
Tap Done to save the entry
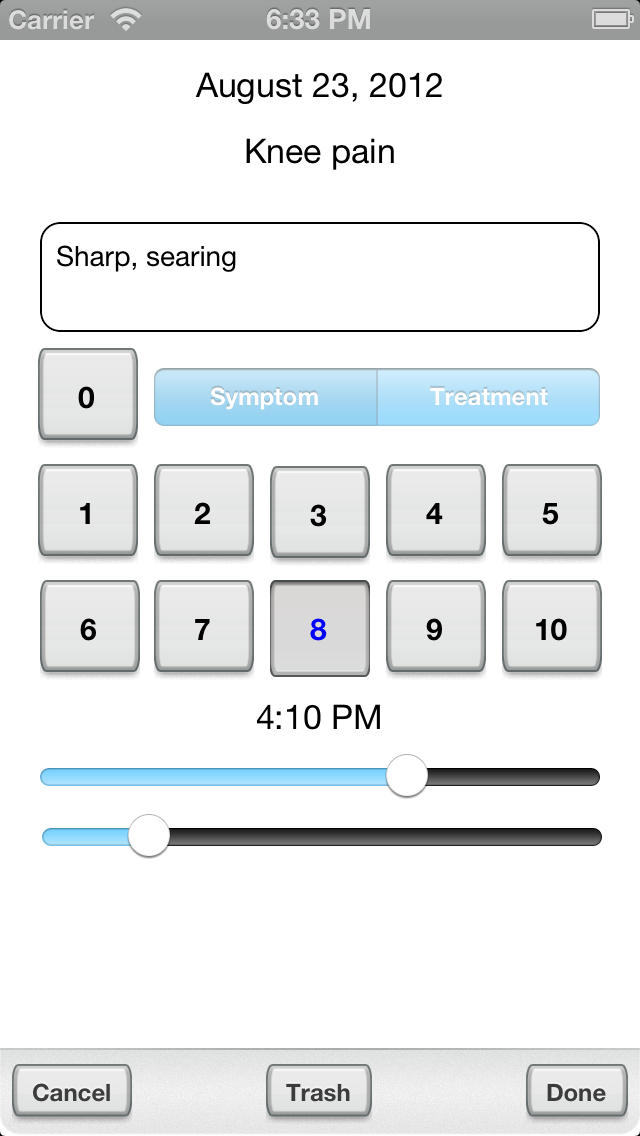click(576, 1091)
